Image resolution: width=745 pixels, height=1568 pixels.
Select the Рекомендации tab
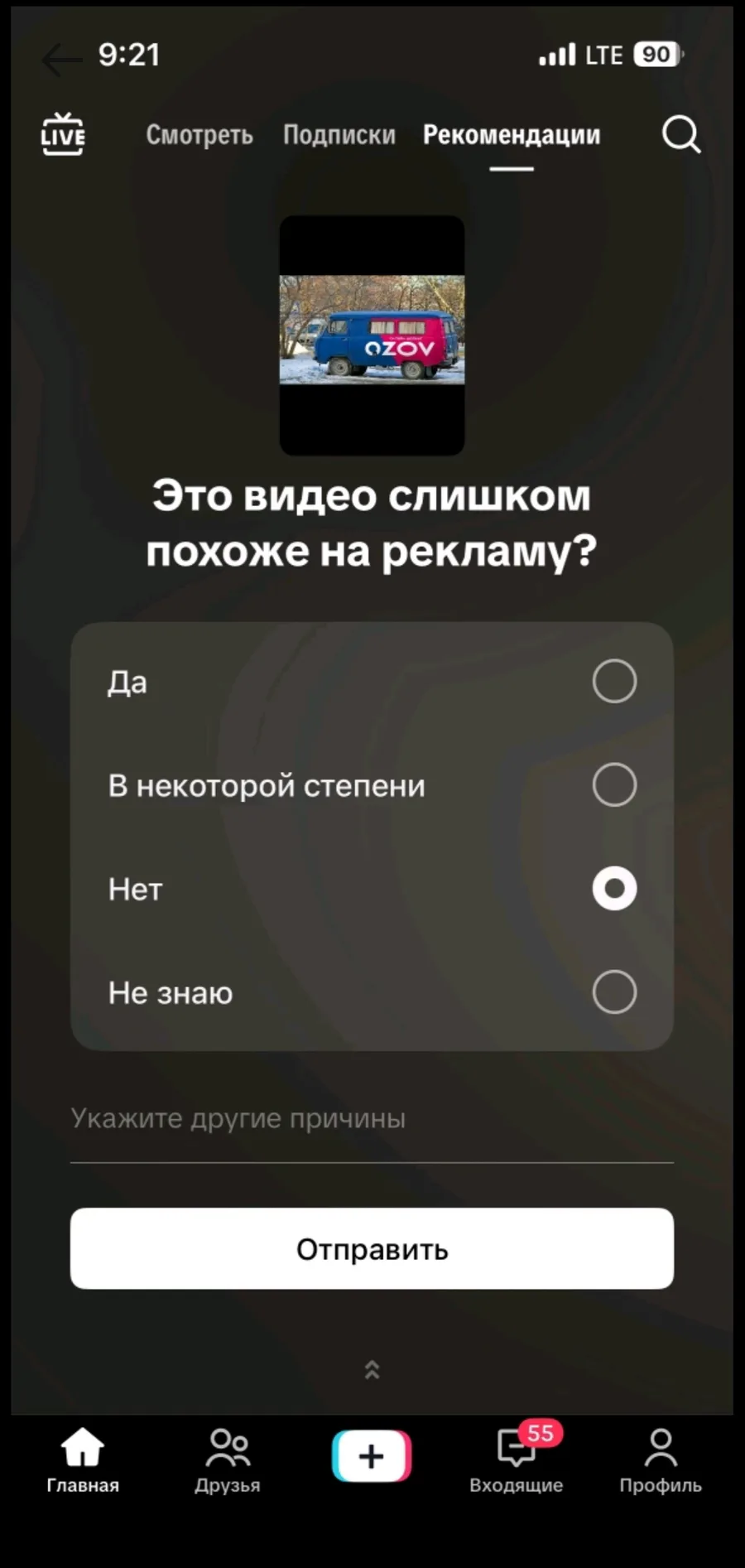click(x=512, y=135)
